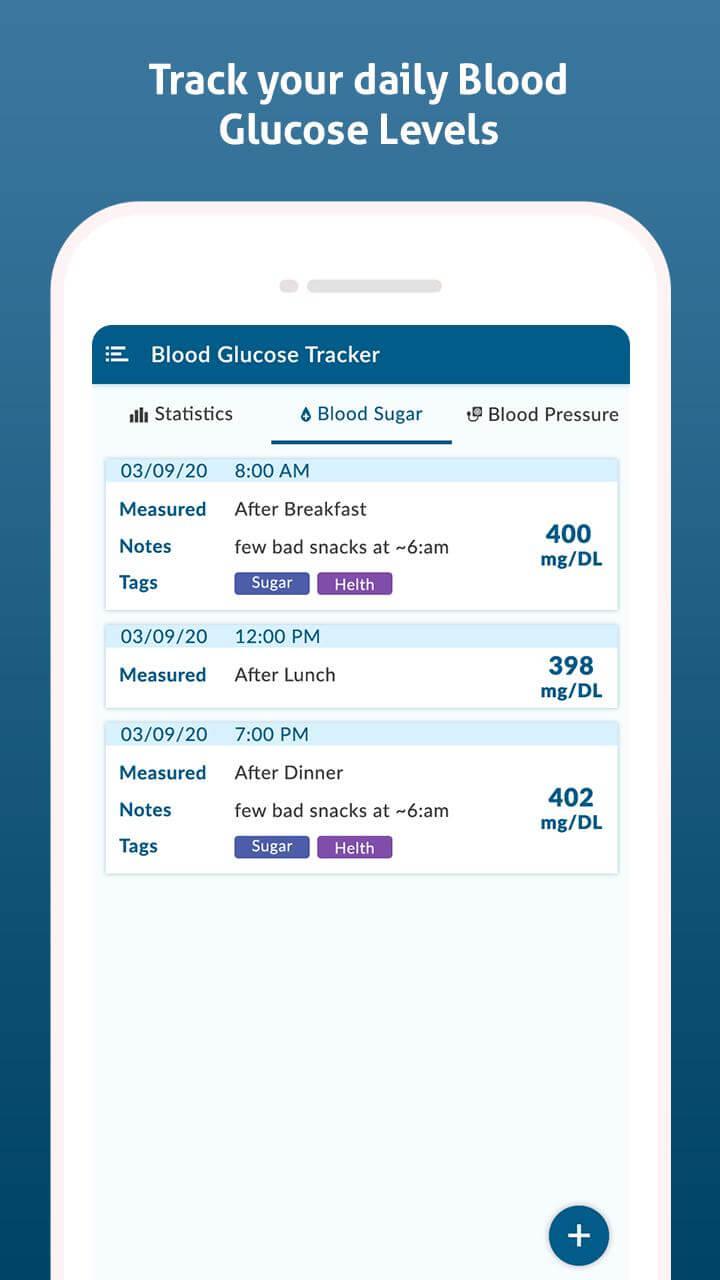This screenshot has height=1280, width=720.
Task: Click the Sugar tag on the breakfast entry
Action: pyautogui.click(x=271, y=583)
